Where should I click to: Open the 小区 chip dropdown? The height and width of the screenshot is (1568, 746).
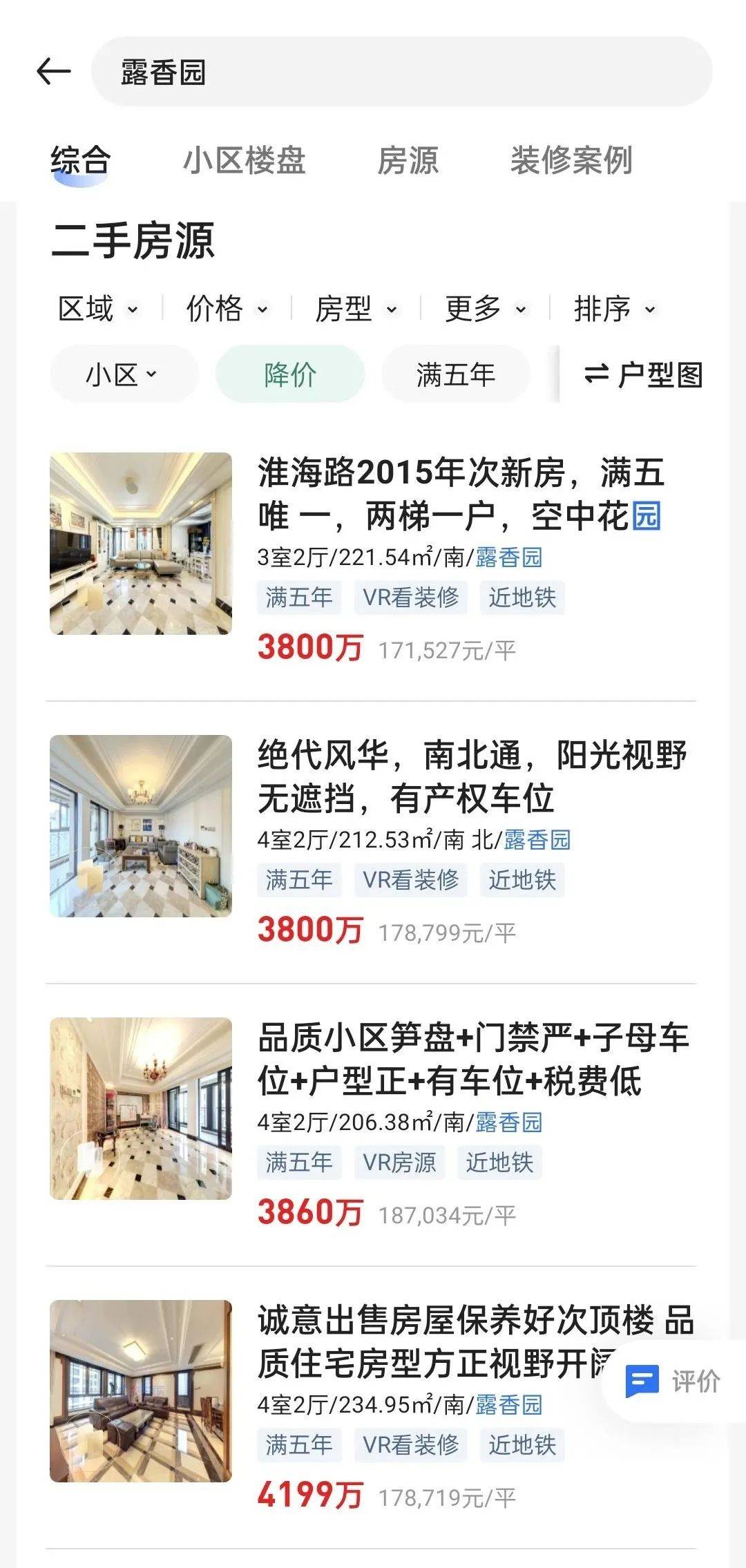tap(123, 374)
